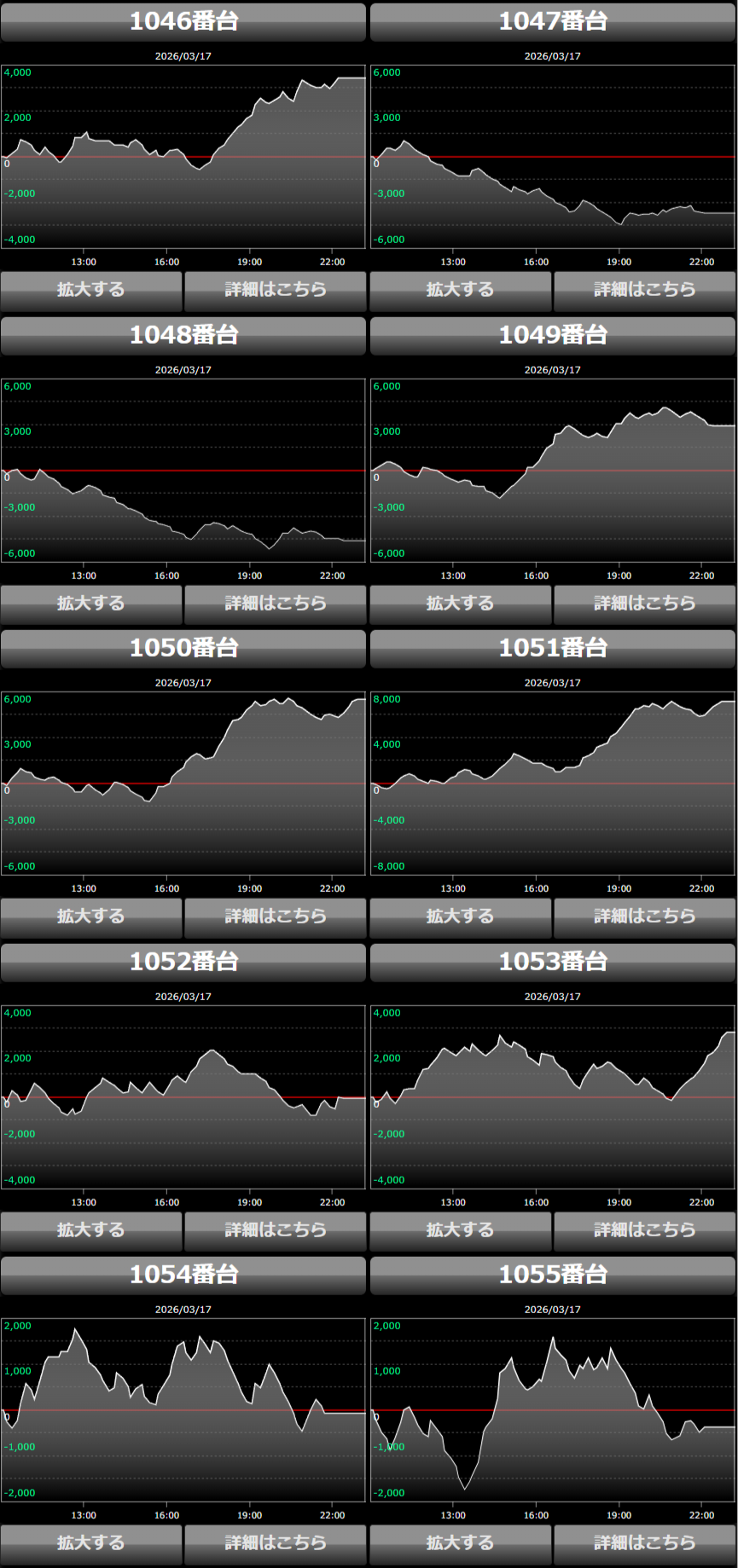Tap 拡大する under machine 1048
738x1568 pixels.
coord(91,604)
